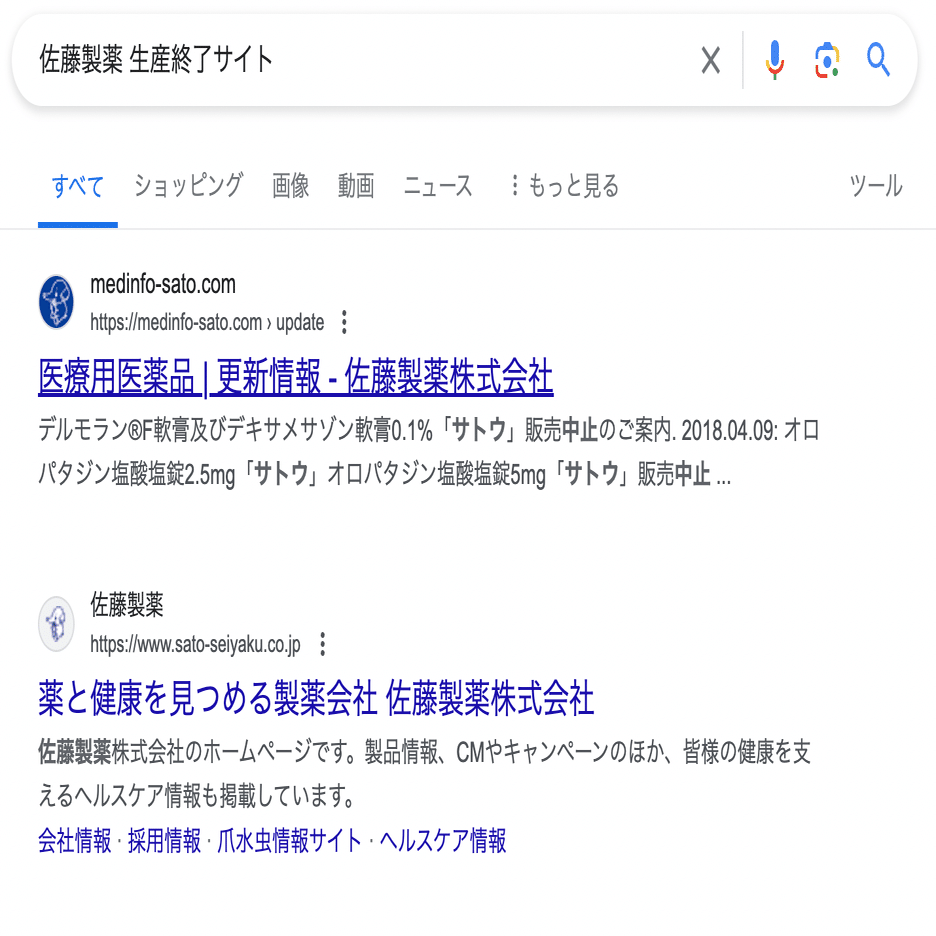Image resolution: width=936 pixels, height=936 pixels.
Task: Start voice search with the microphone
Action: pos(774,61)
